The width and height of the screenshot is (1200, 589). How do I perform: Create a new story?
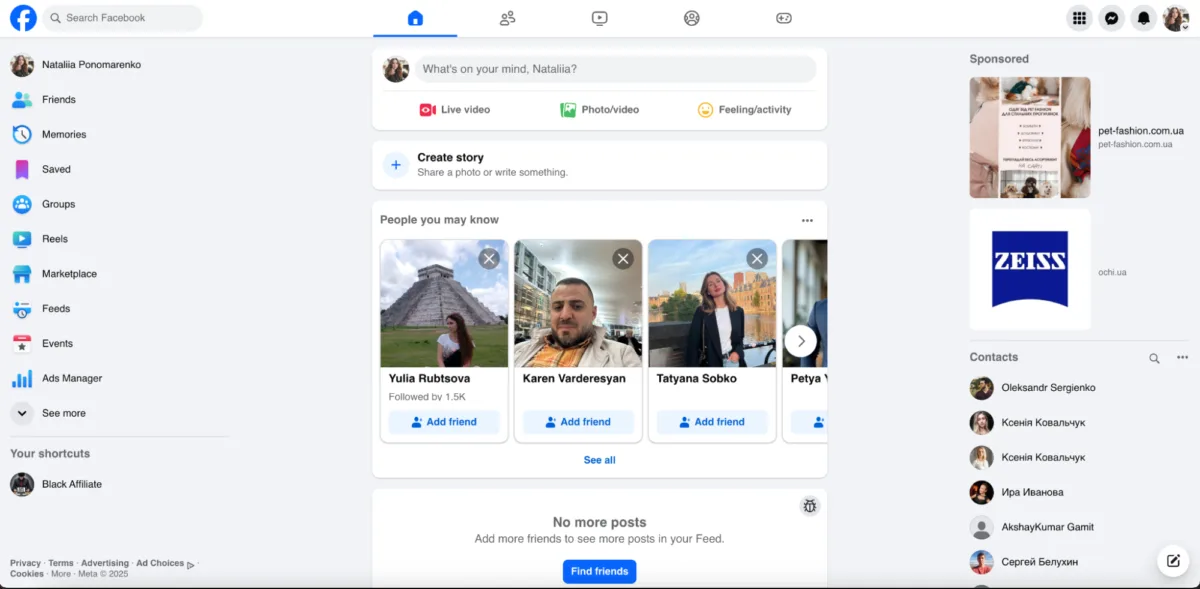coord(450,164)
